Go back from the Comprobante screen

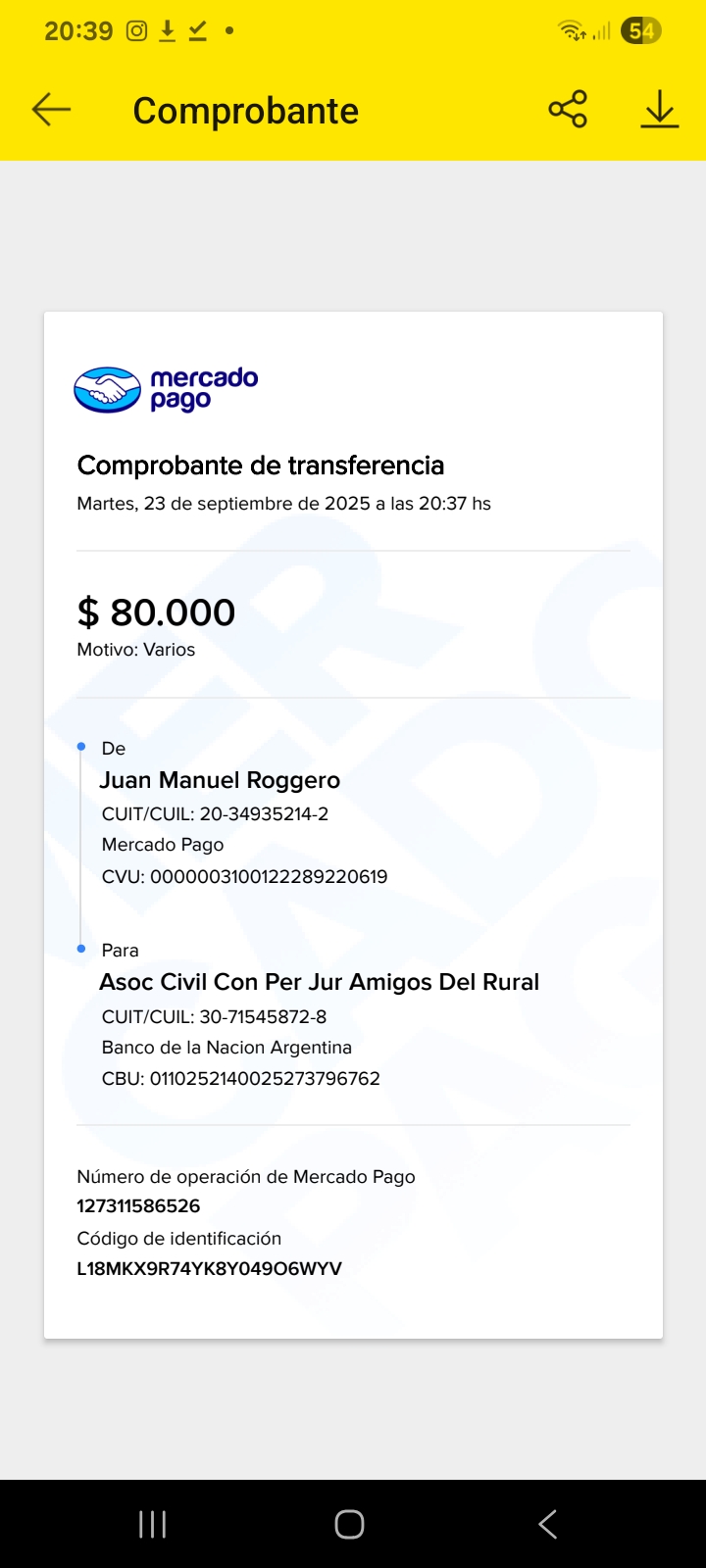coord(52,110)
